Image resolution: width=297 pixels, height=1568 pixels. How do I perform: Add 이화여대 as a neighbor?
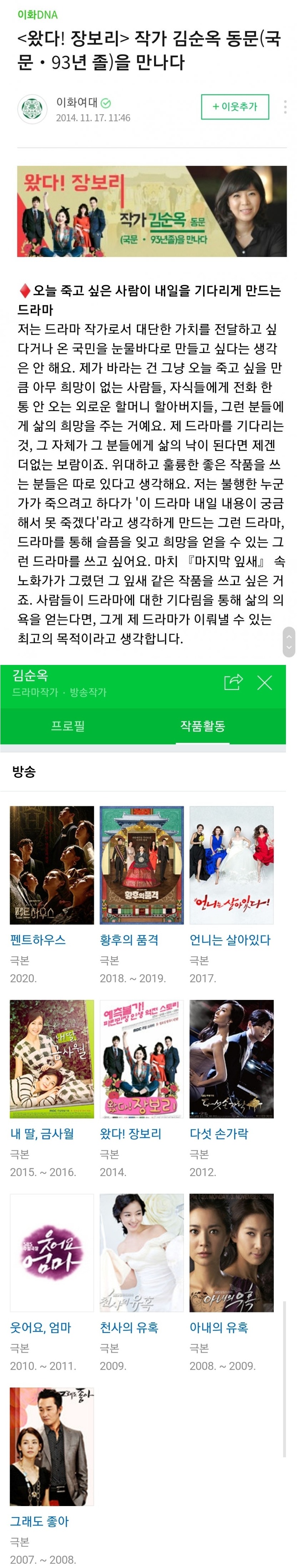click(x=235, y=106)
